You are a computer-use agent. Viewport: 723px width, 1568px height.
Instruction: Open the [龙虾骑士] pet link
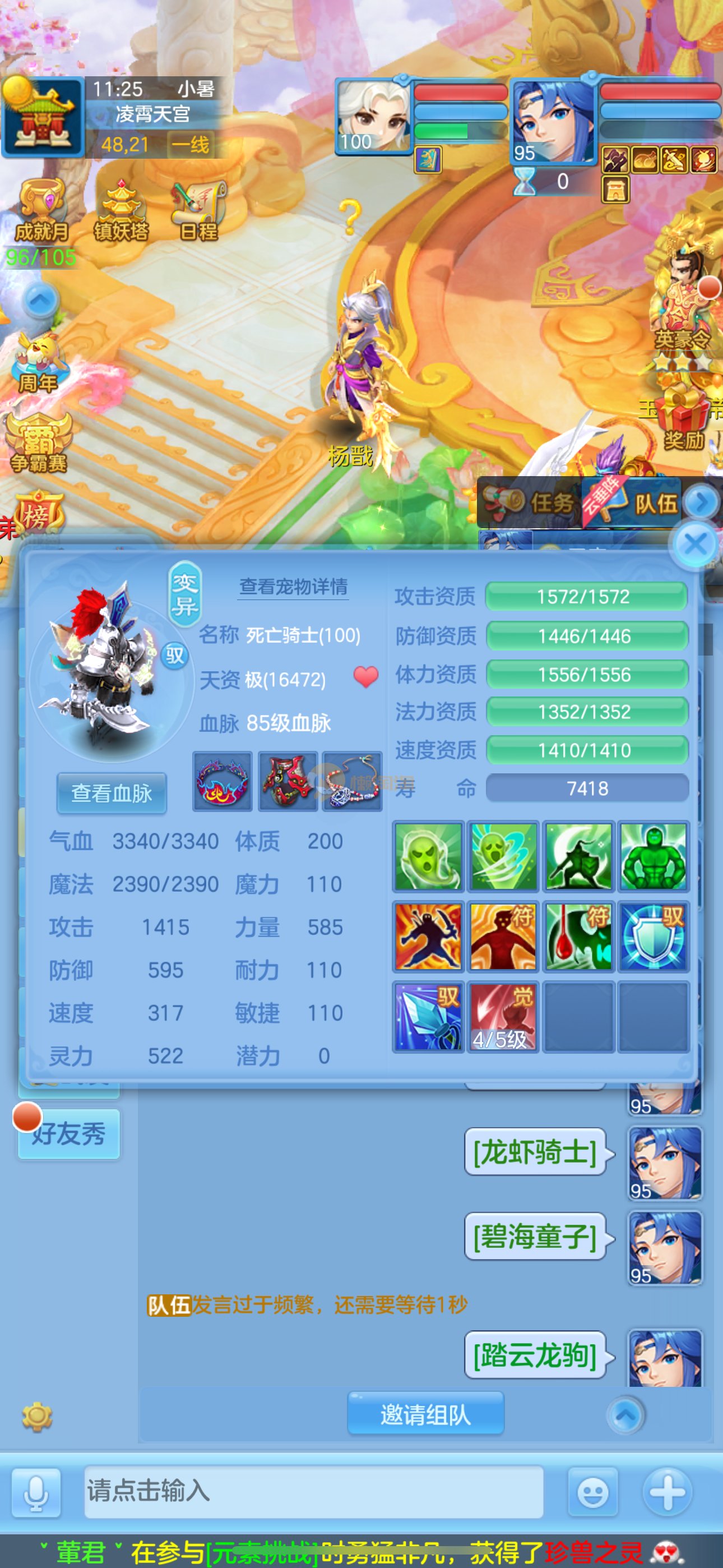[534, 1152]
